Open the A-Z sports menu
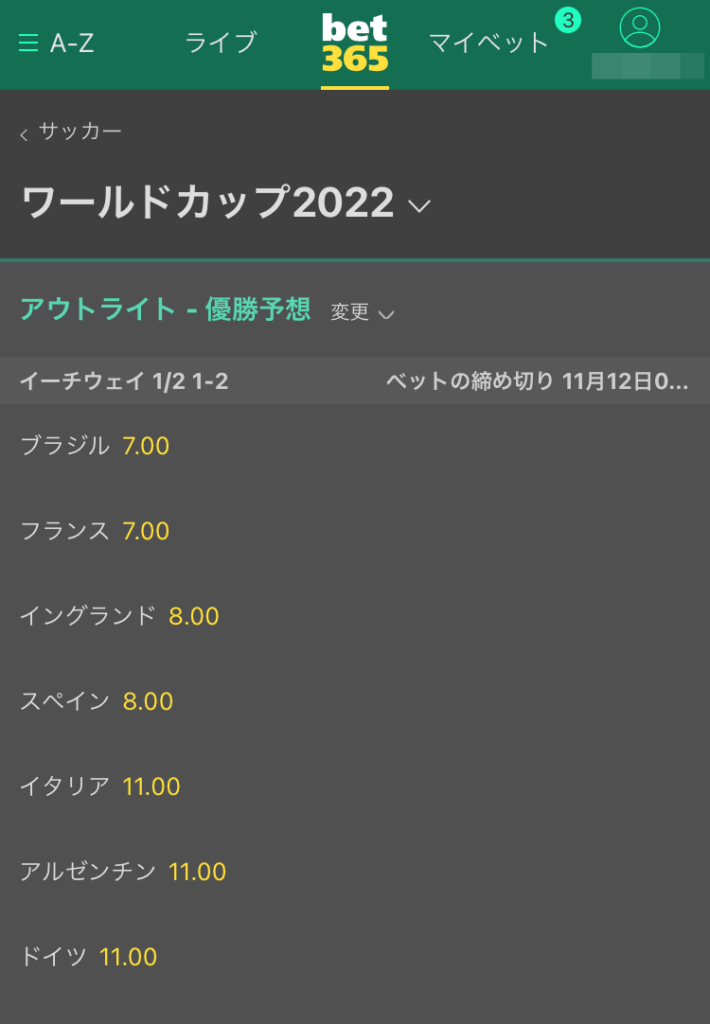Image resolution: width=710 pixels, height=1024 pixels. [x=56, y=43]
